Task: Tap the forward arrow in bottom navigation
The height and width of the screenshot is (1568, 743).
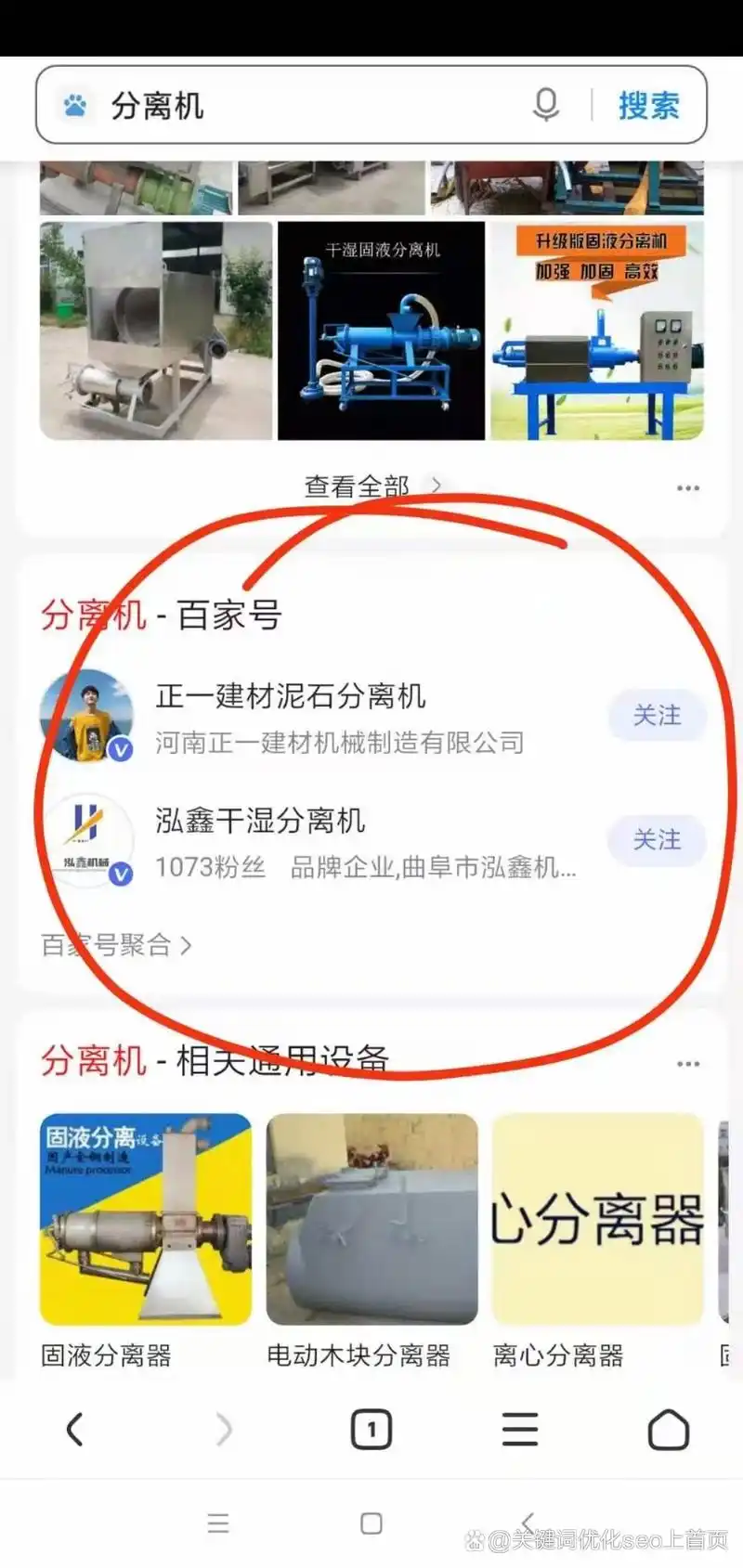Action: 223,1431
